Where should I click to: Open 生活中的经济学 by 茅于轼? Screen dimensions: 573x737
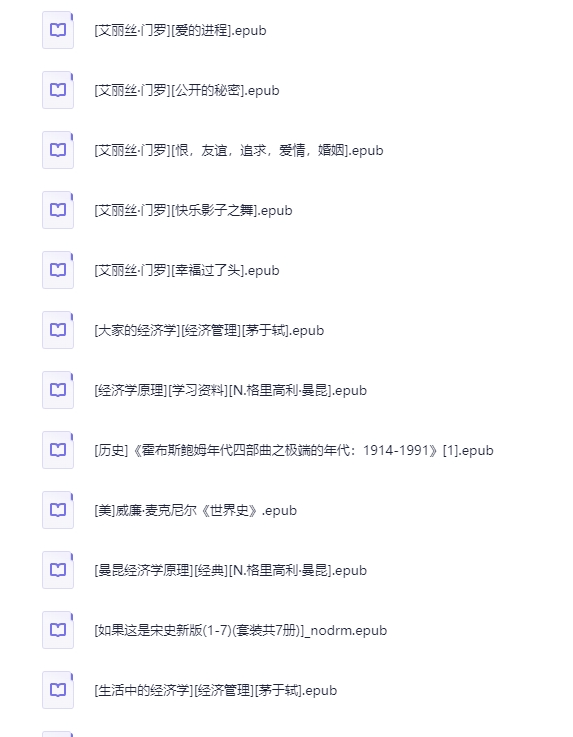pos(216,690)
